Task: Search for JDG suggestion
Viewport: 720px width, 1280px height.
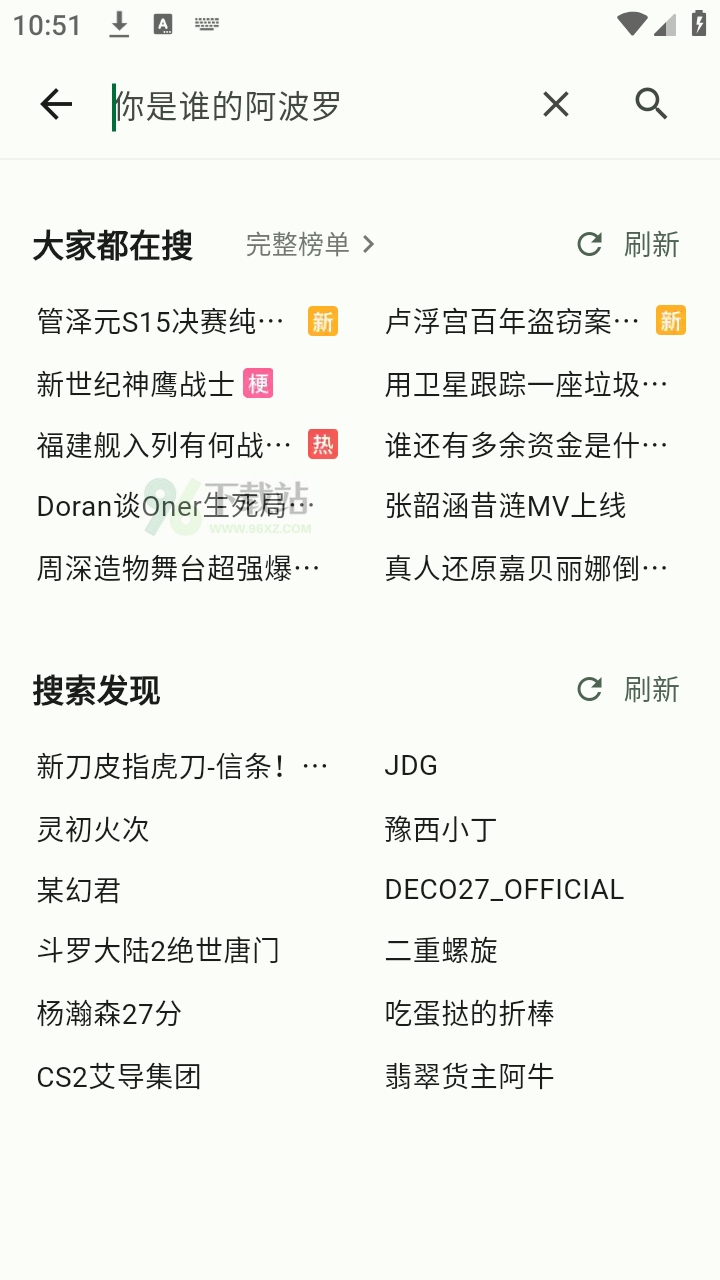Action: coord(411,766)
